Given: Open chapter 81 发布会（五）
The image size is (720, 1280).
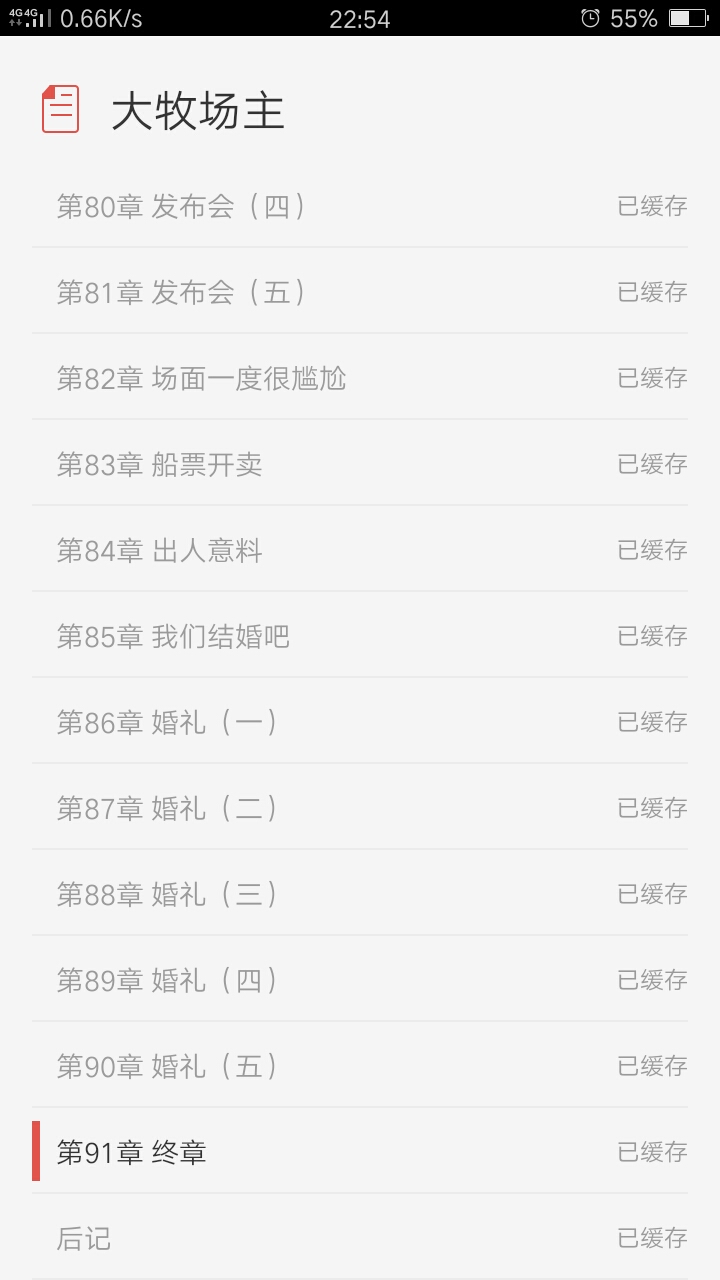Looking at the screenshot, I should (x=181, y=292).
